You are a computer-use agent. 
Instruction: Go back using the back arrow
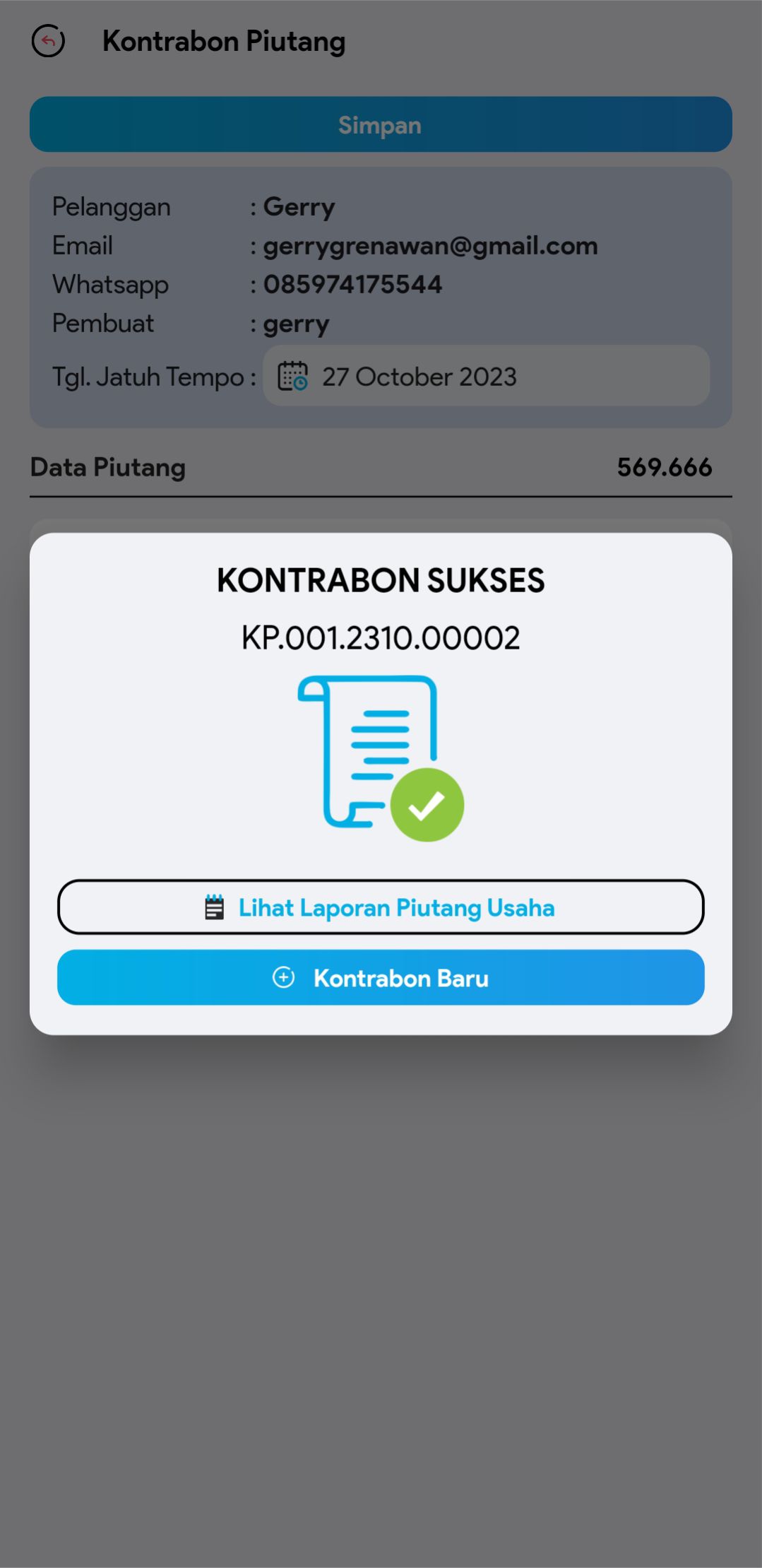[48, 41]
